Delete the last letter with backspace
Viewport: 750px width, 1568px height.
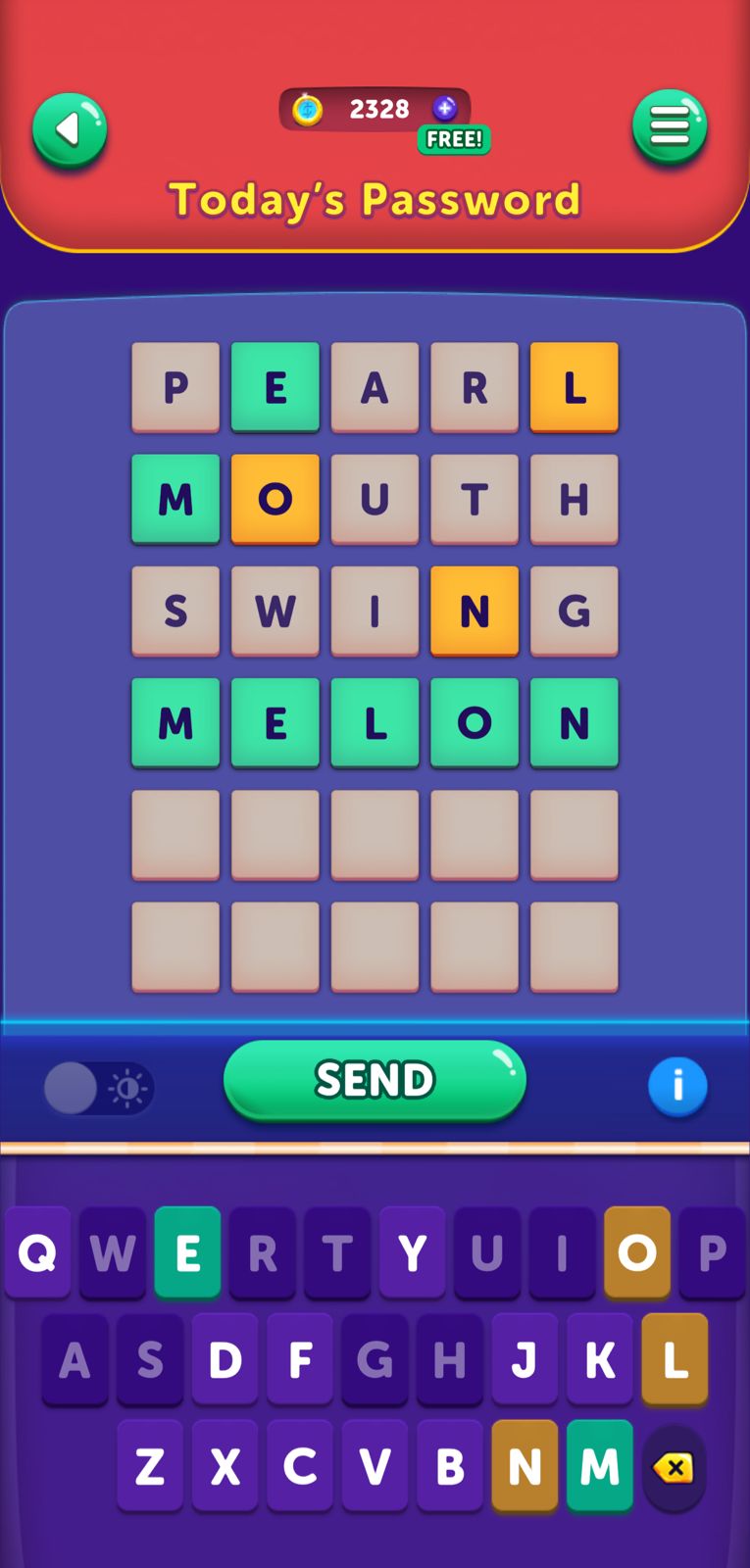(674, 1467)
